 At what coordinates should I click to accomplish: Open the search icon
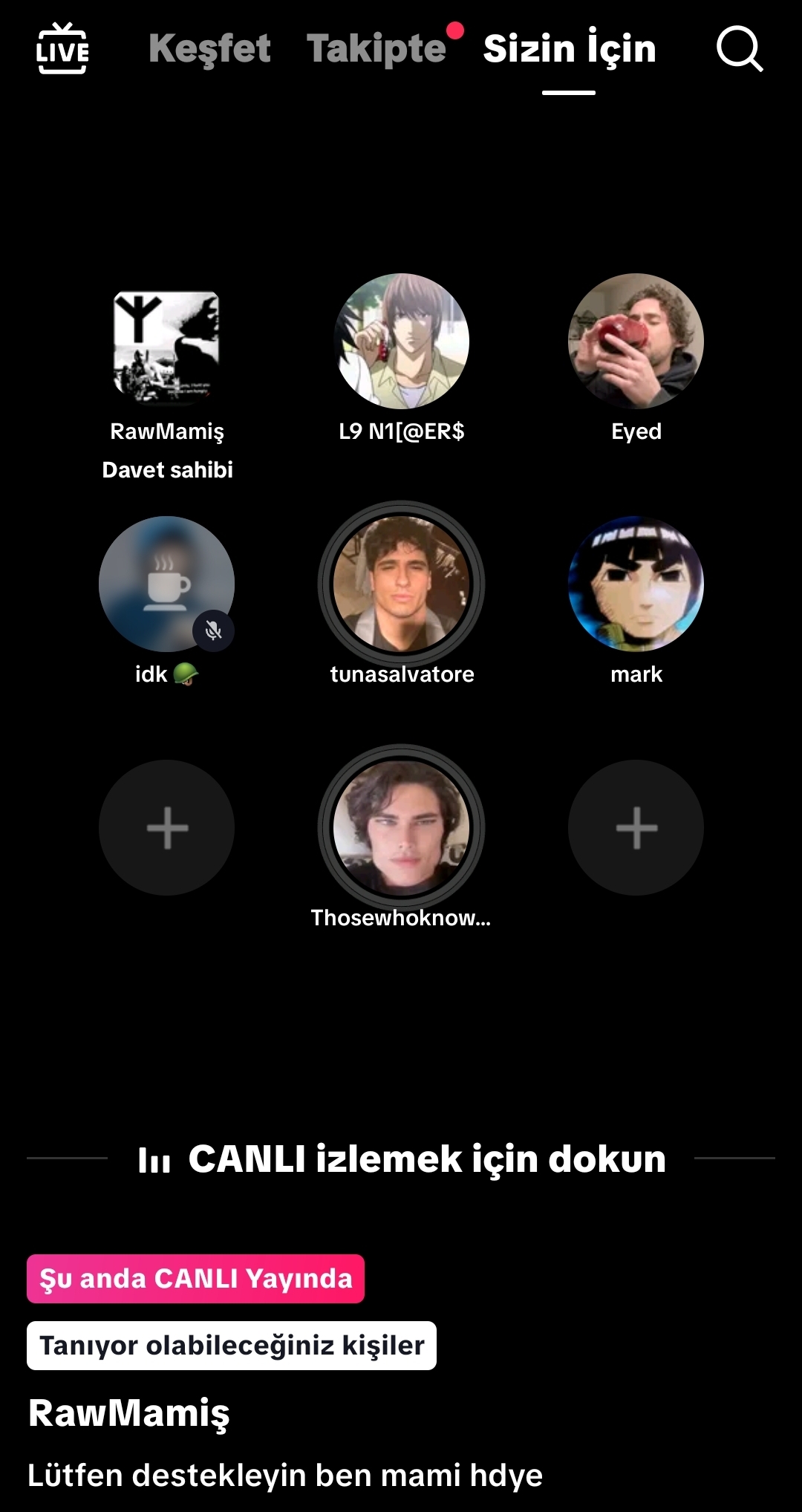[739, 49]
